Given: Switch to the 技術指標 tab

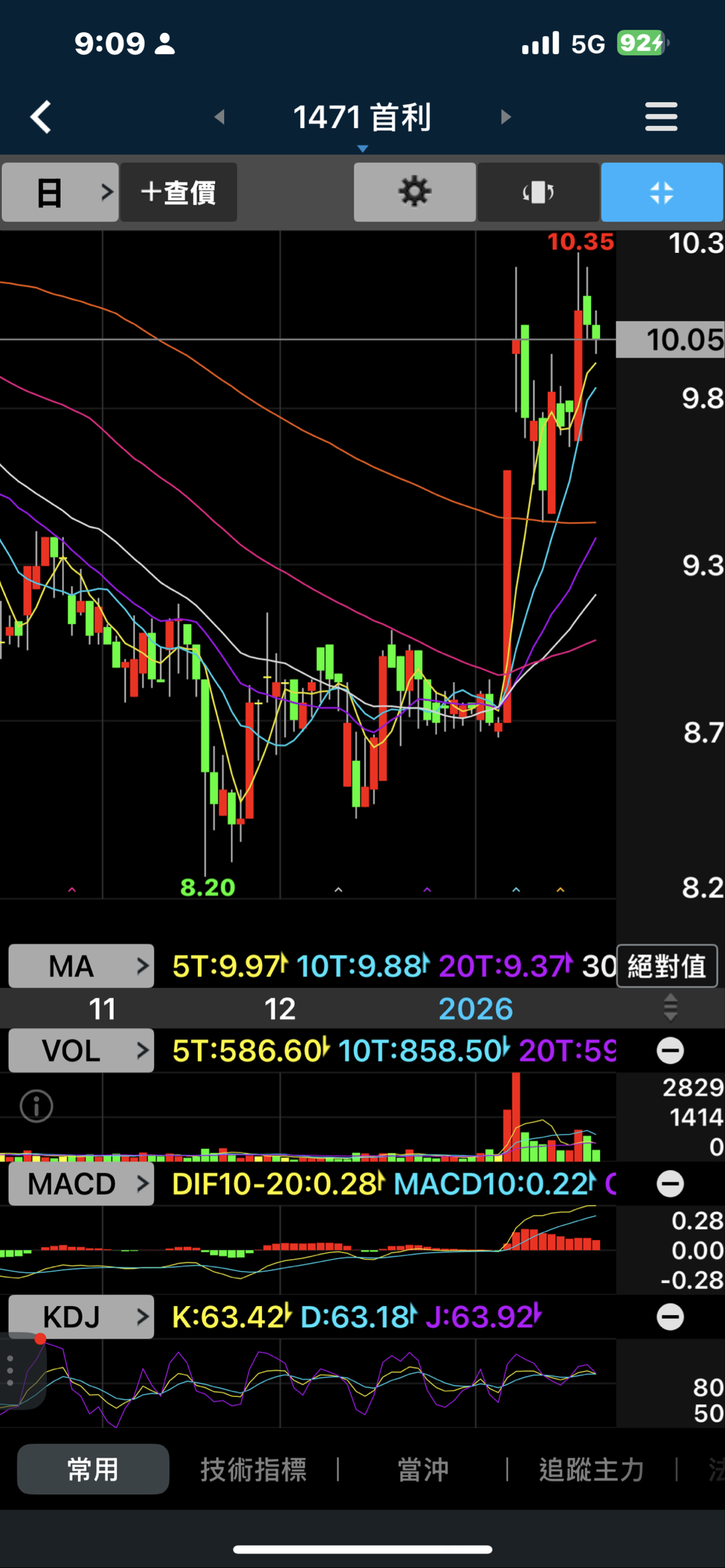Looking at the screenshot, I should [x=254, y=1470].
